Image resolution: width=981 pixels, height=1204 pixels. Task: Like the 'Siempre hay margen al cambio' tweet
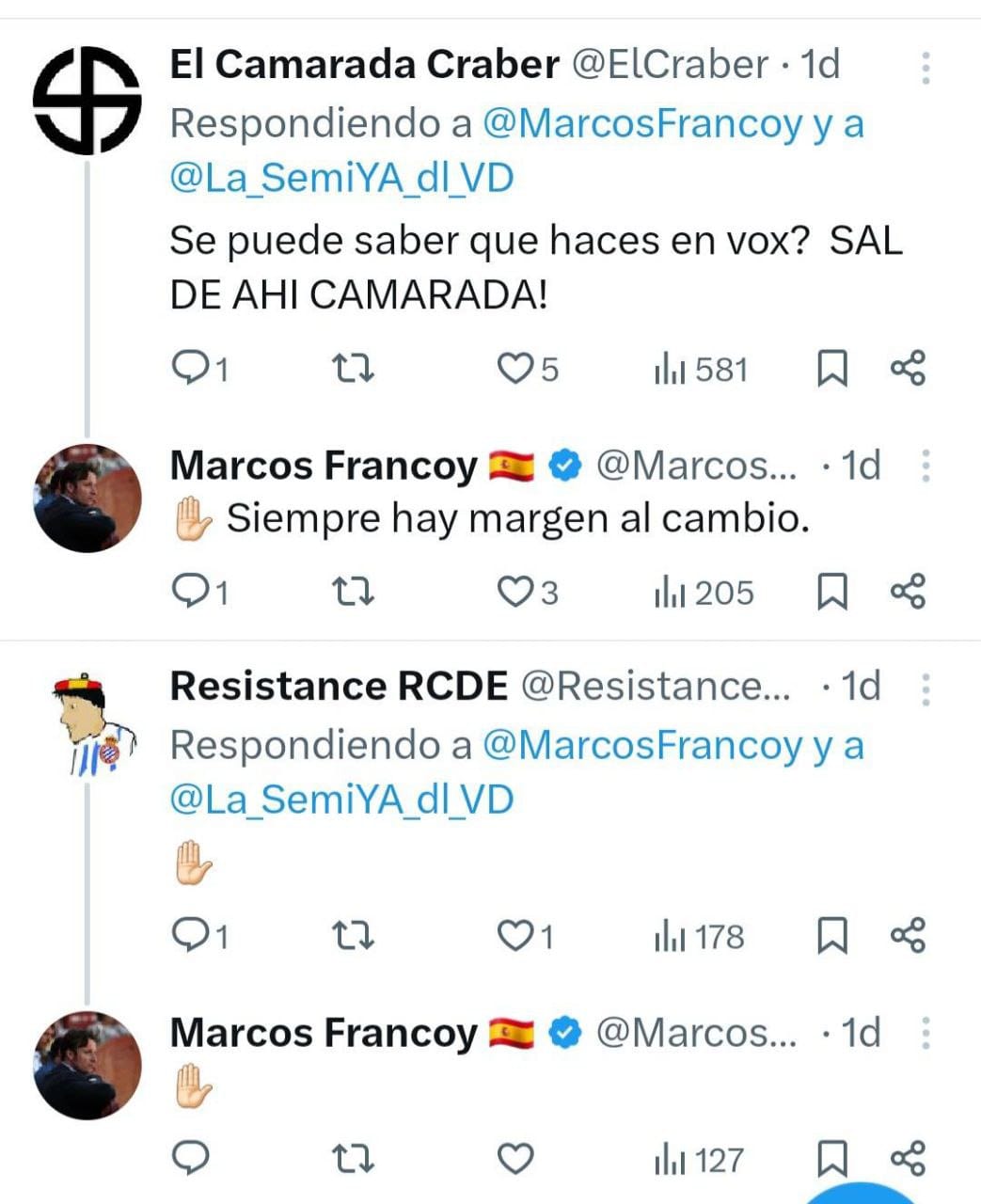pyautogui.click(x=515, y=593)
